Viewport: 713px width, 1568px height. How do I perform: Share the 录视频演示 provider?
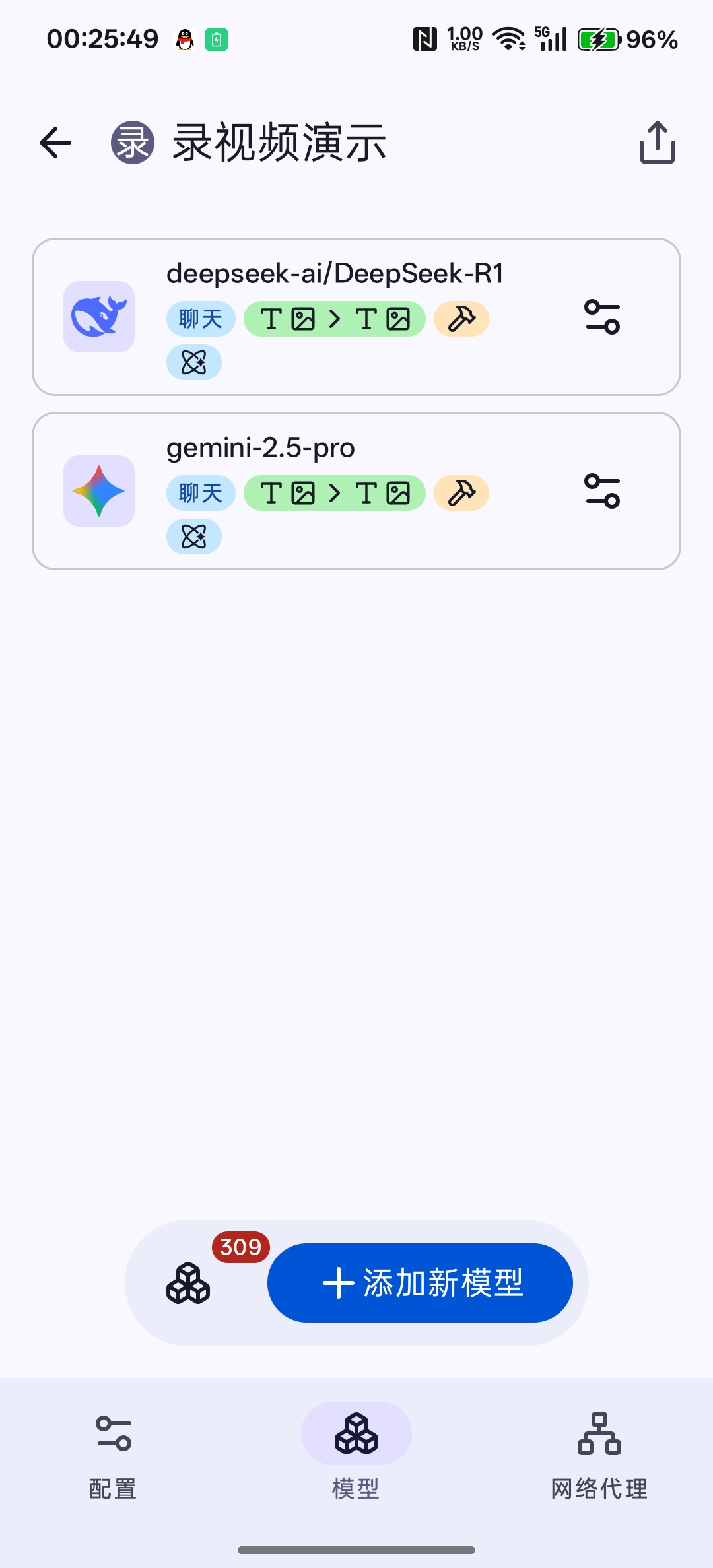(657, 143)
